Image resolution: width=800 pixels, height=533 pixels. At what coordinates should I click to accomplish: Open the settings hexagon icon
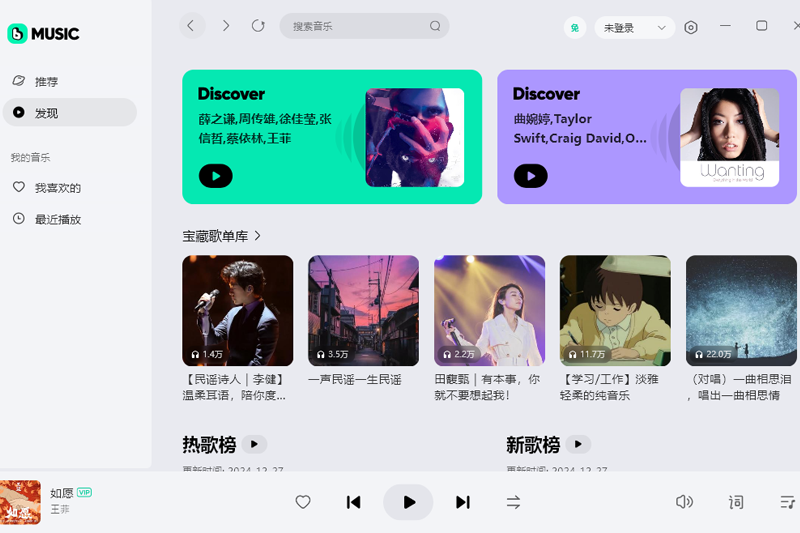click(x=691, y=28)
